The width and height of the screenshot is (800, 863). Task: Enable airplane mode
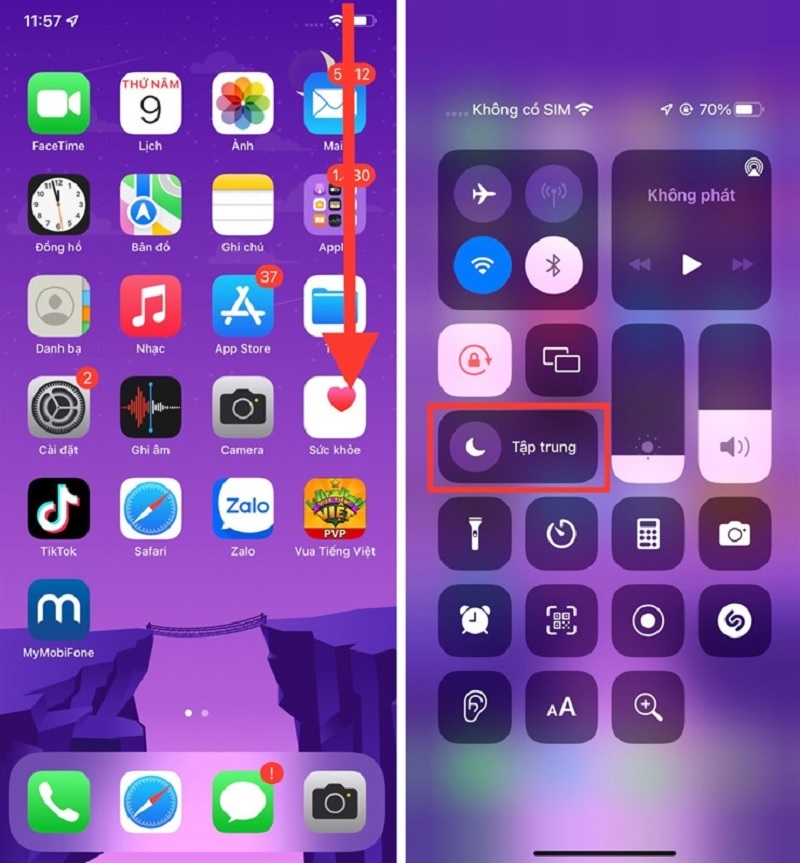click(483, 194)
